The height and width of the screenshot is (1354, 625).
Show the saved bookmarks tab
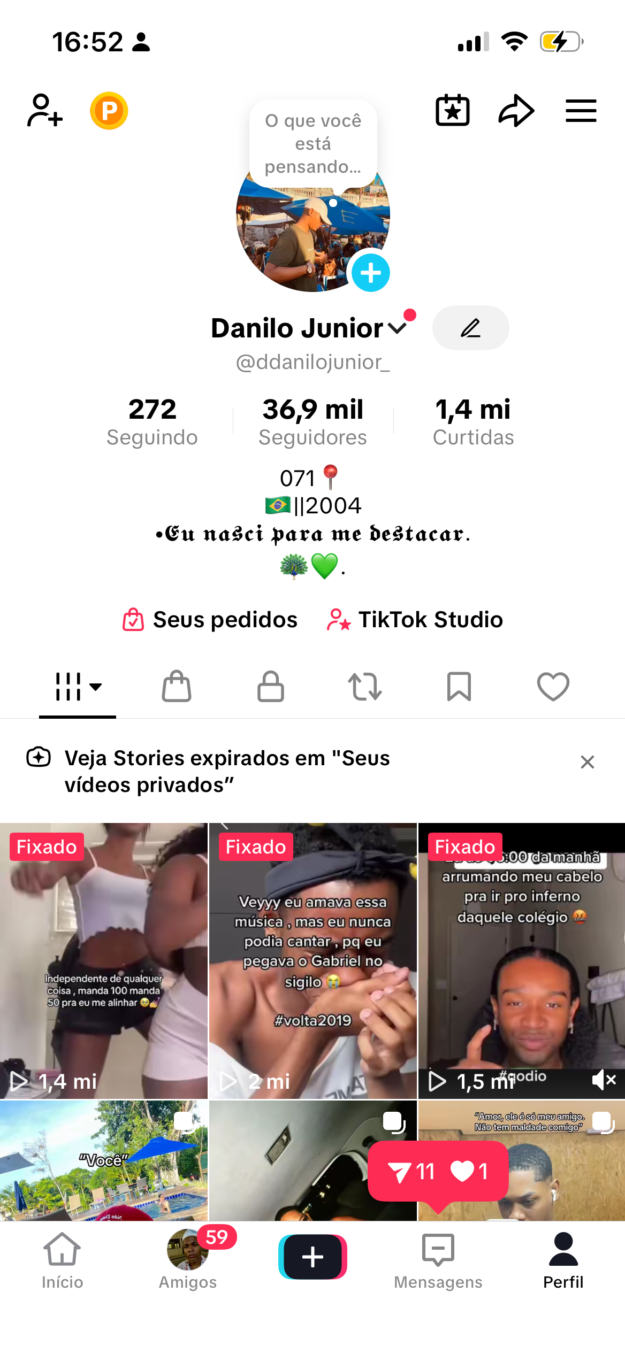458,687
